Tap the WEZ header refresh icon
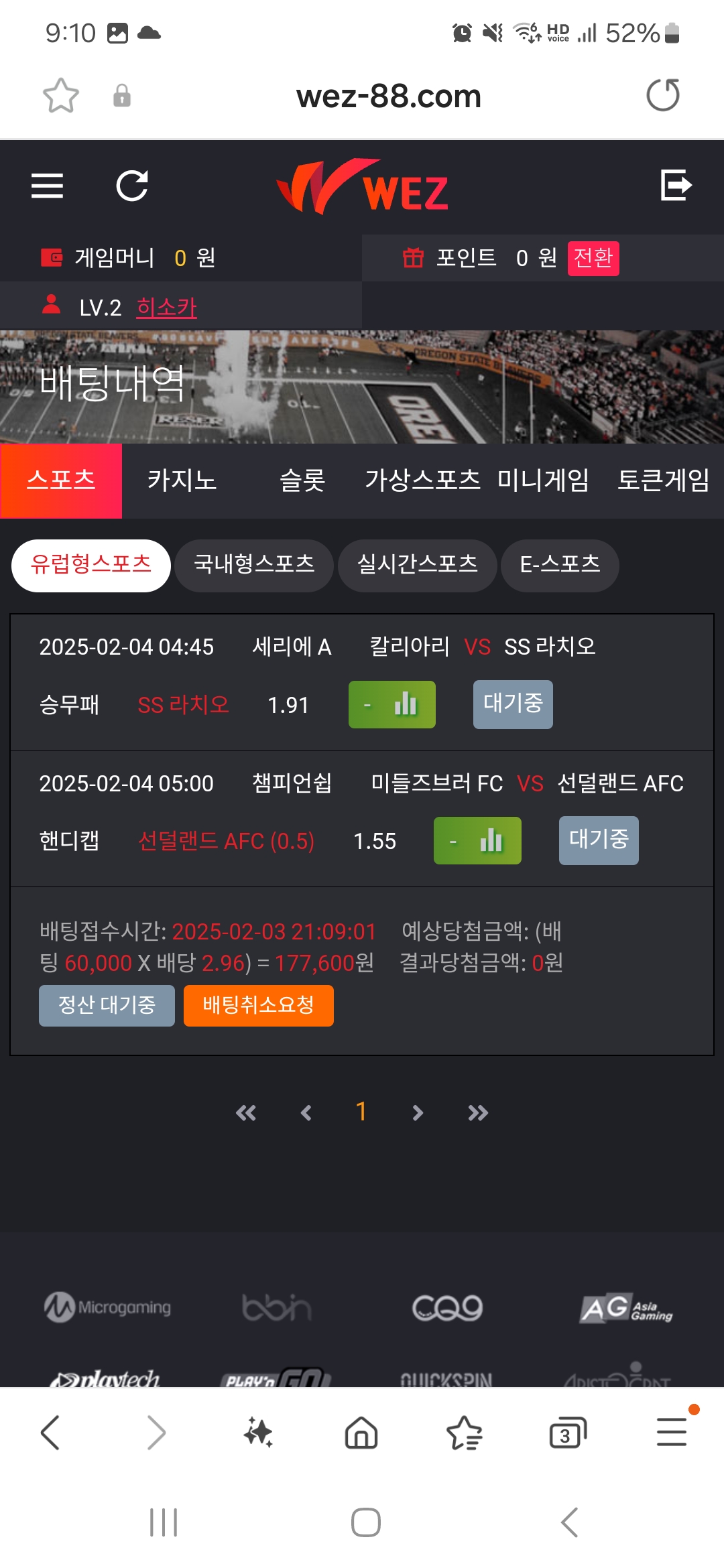 pos(132,186)
